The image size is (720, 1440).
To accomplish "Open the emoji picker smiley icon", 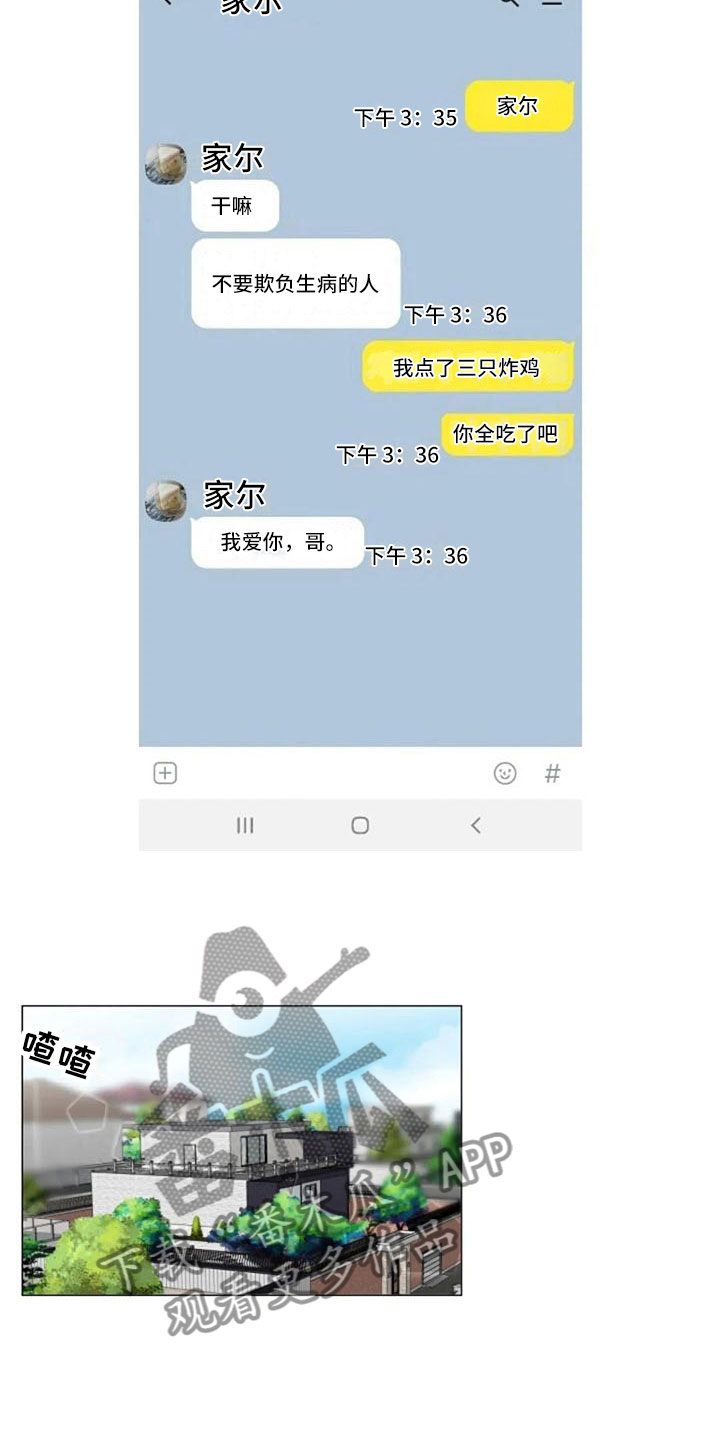I will [x=505, y=771].
